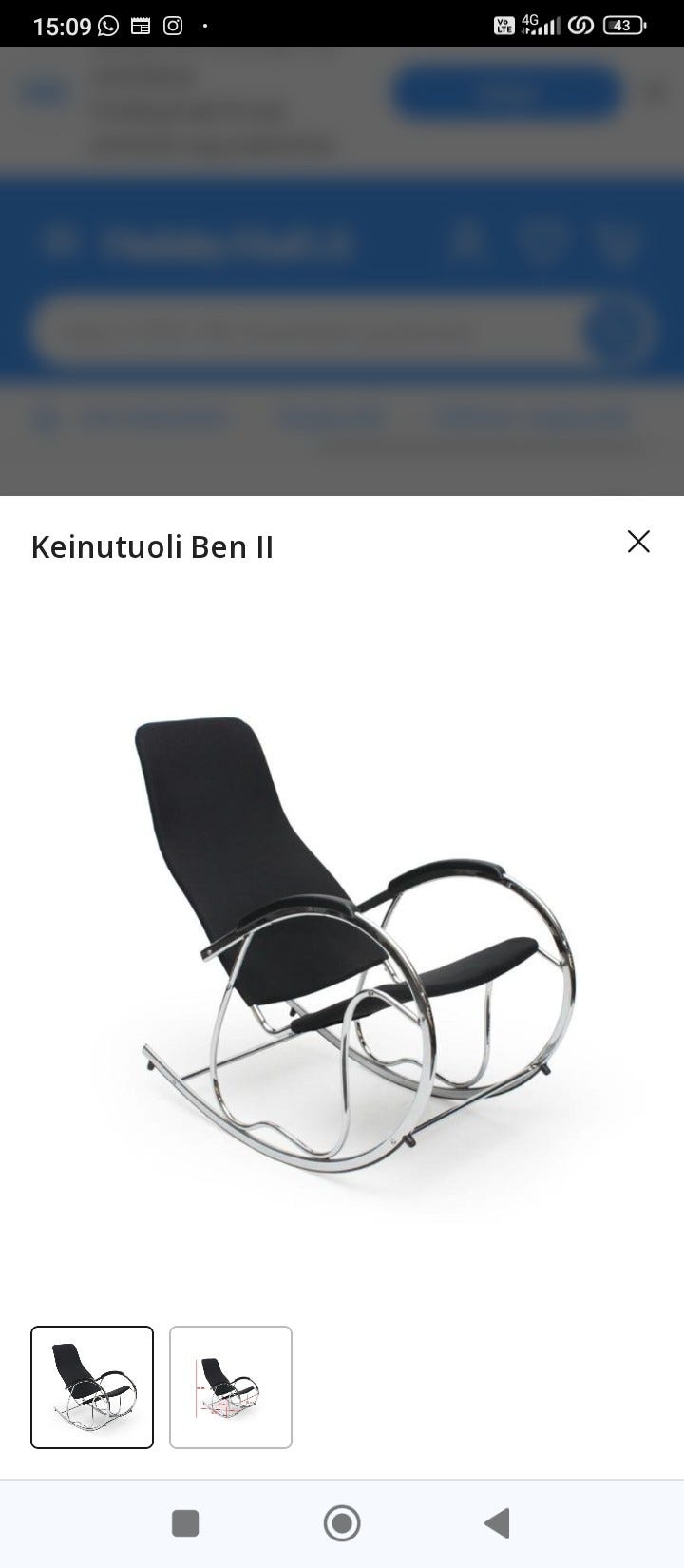
Task: Open the recent apps overview
Action: (x=185, y=1522)
